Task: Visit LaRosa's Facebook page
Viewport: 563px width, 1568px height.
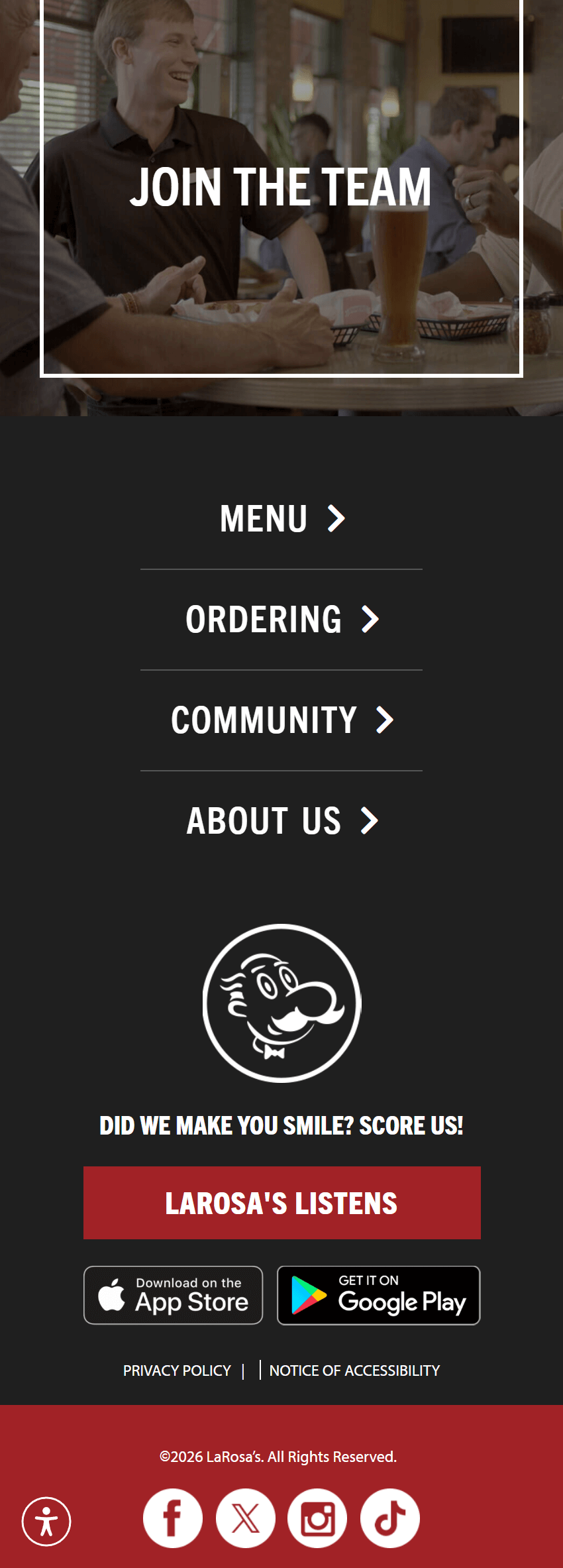Action: coord(173,1518)
